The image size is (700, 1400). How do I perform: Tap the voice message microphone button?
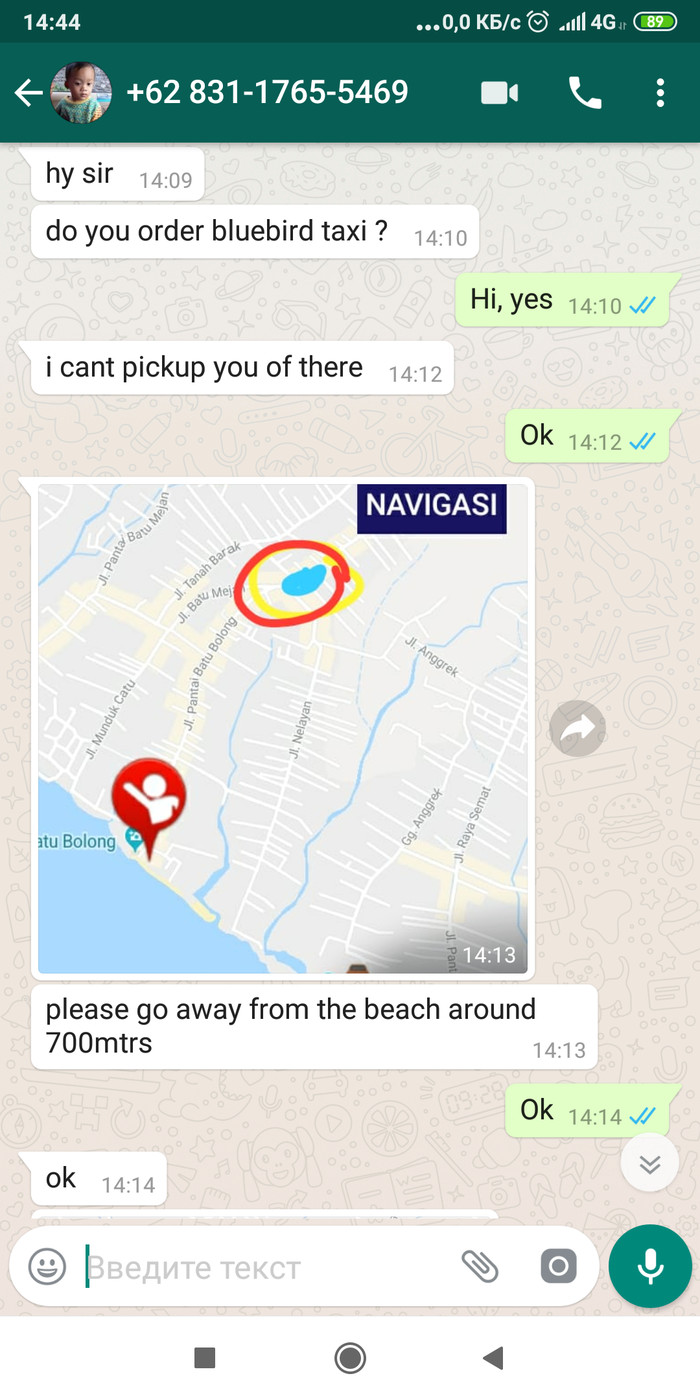650,1266
